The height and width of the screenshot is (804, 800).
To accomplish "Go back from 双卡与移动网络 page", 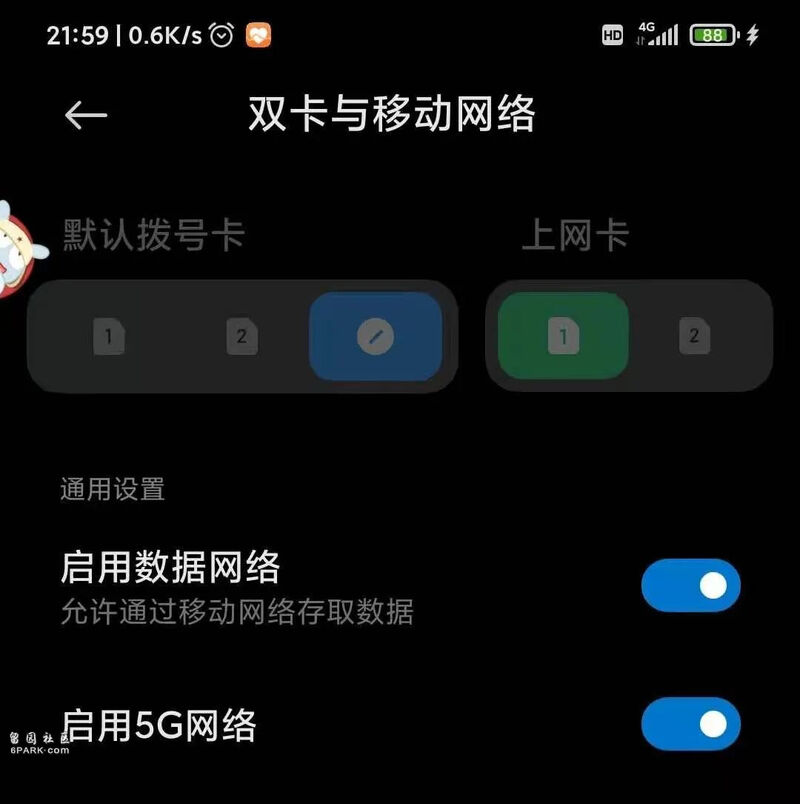I will [85, 115].
